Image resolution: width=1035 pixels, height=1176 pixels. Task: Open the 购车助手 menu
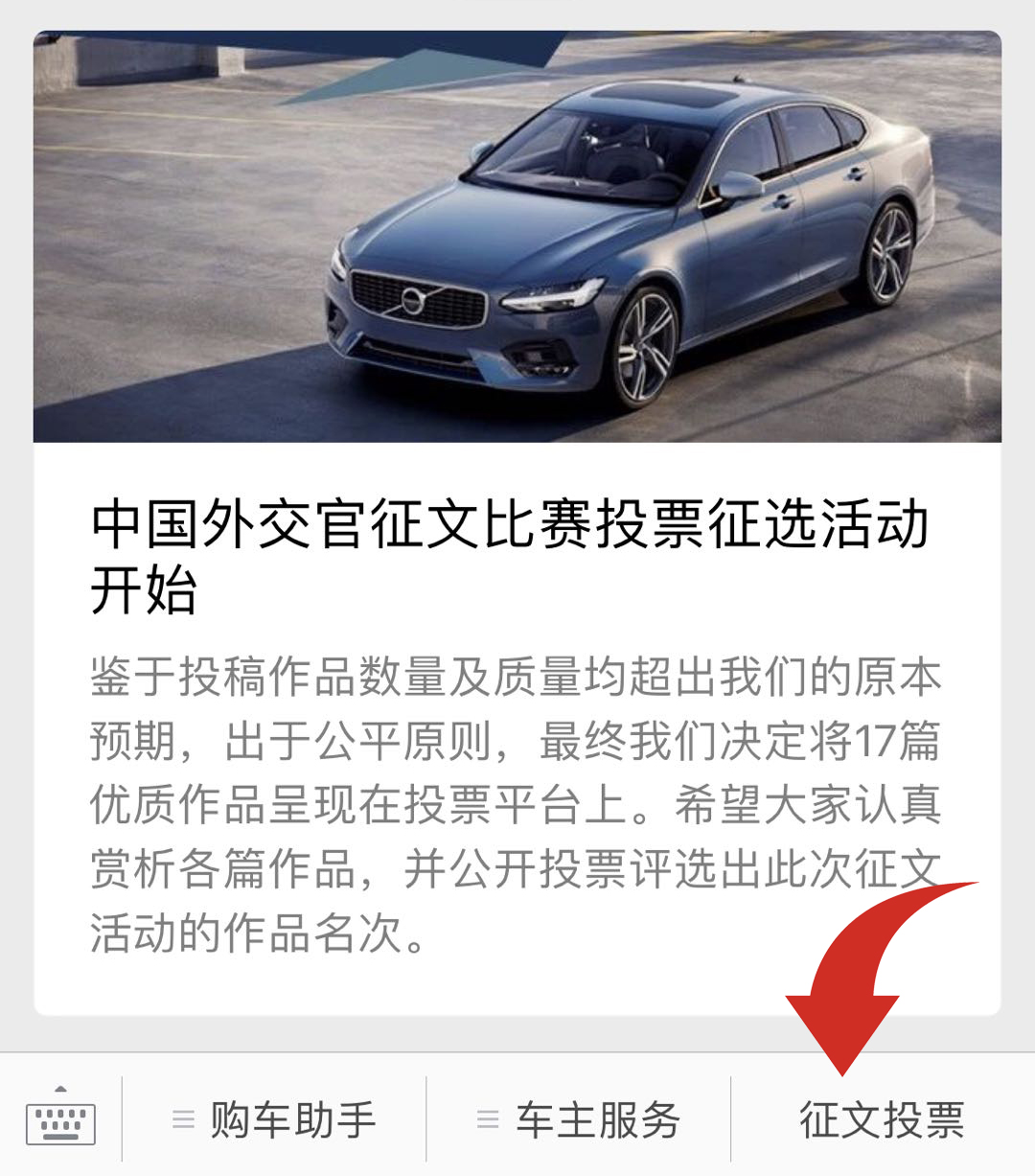[275, 1119]
